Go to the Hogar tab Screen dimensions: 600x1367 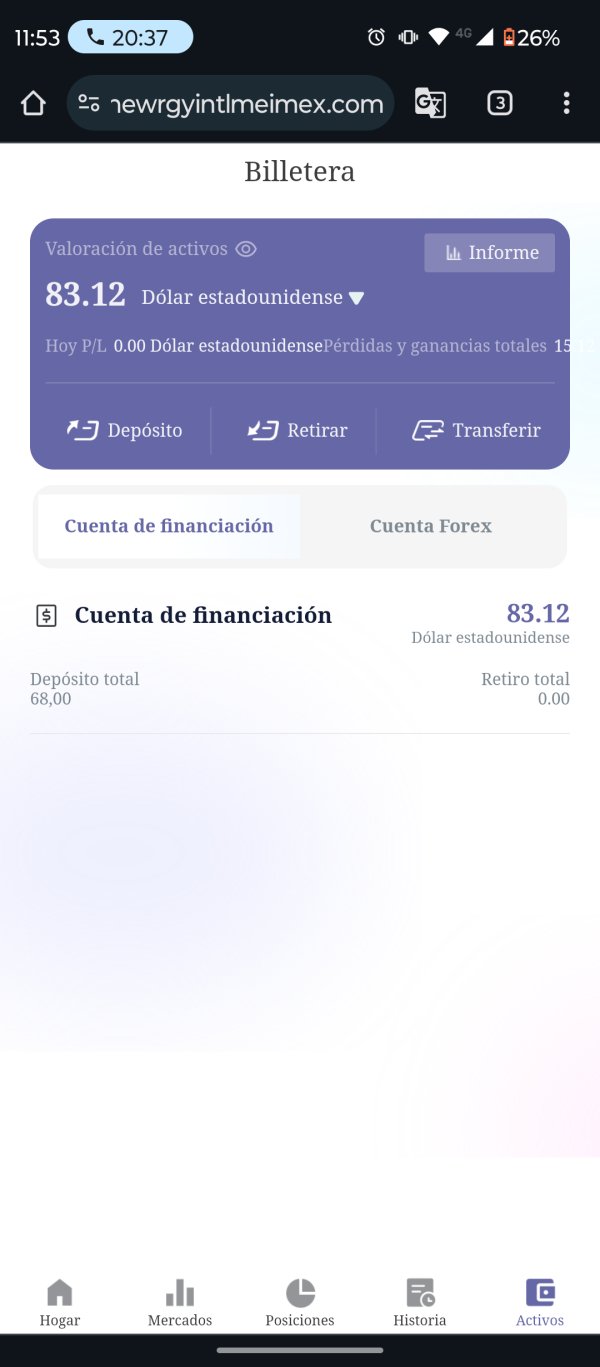[x=60, y=1303]
